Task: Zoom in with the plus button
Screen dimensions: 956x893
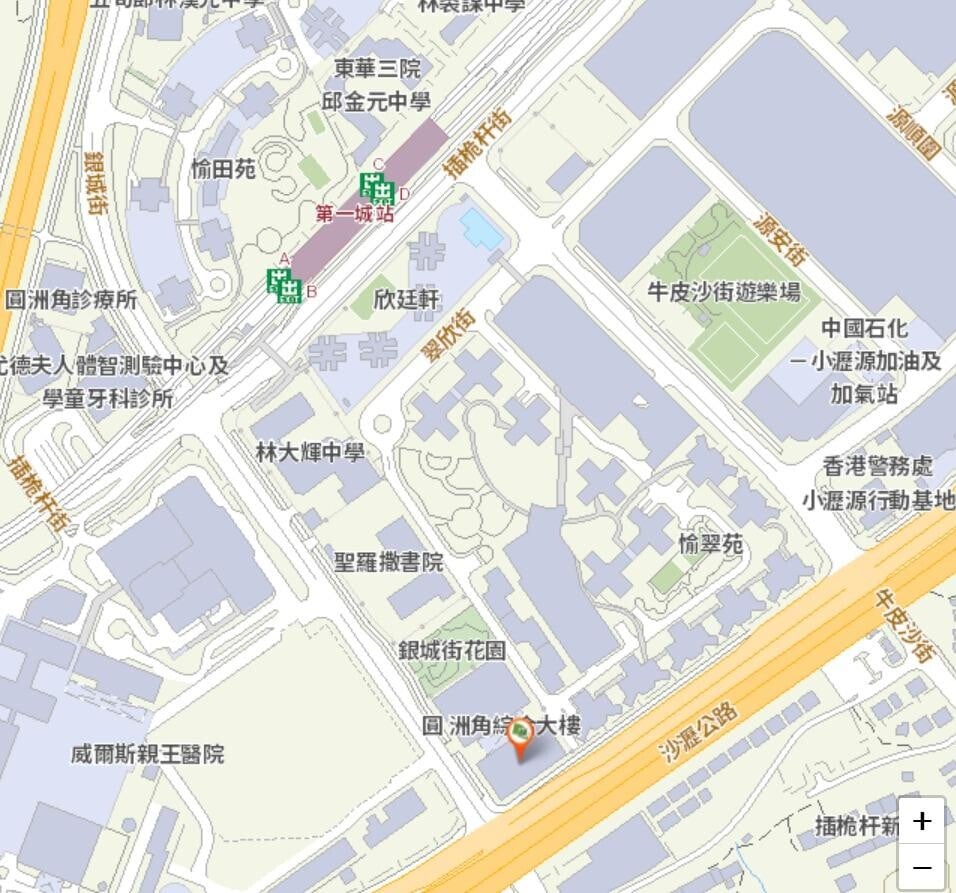Action: (921, 821)
